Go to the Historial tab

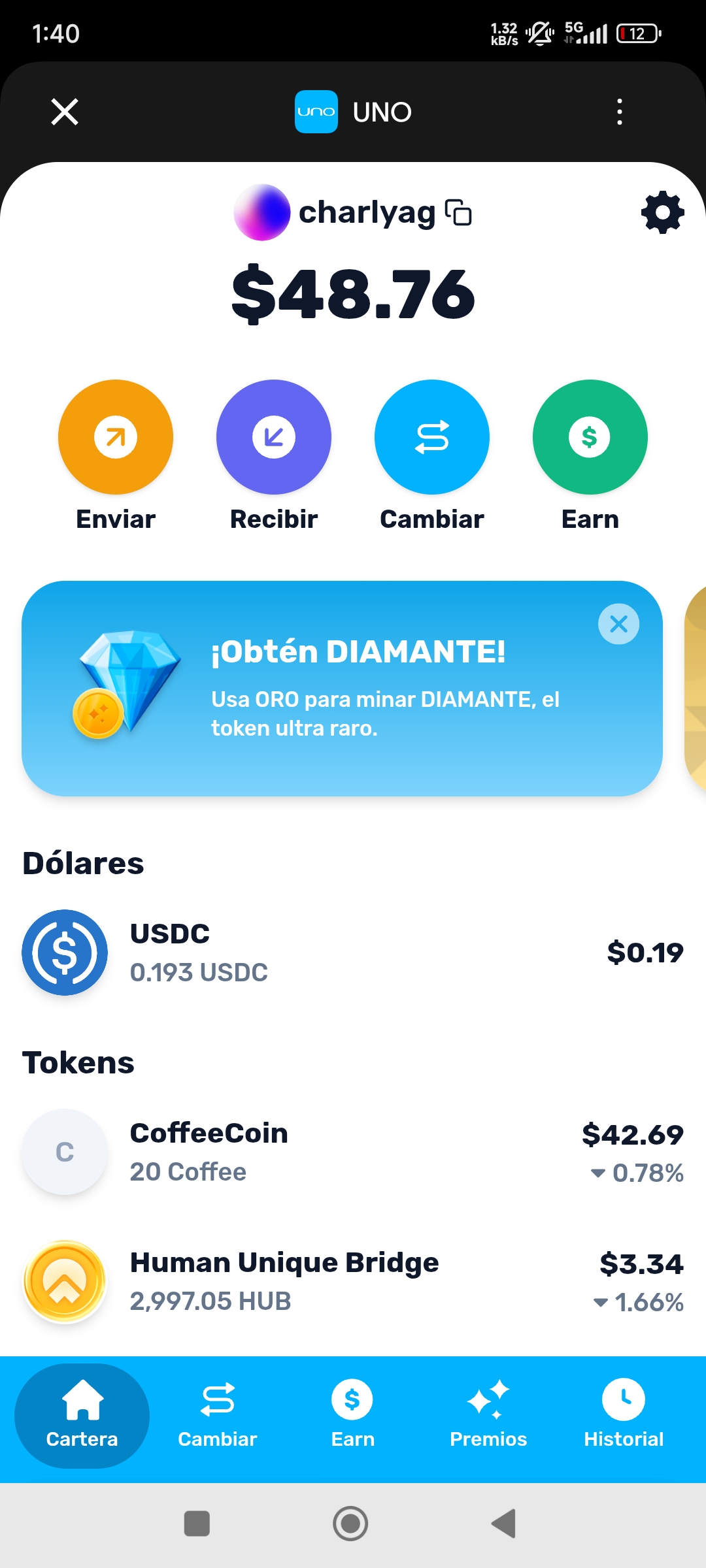click(x=624, y=1416)
